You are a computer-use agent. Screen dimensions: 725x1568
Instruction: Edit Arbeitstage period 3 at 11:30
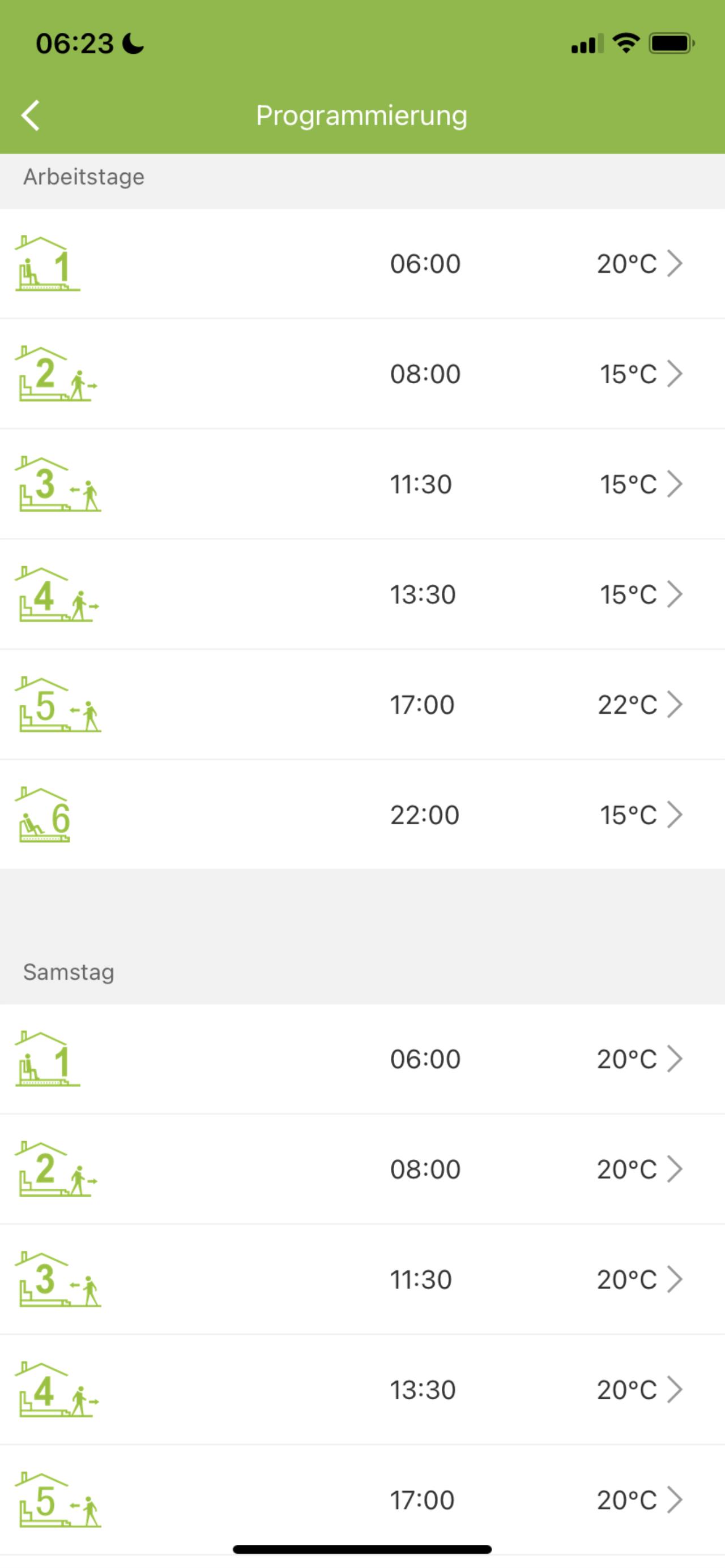[x=362, y=484]
